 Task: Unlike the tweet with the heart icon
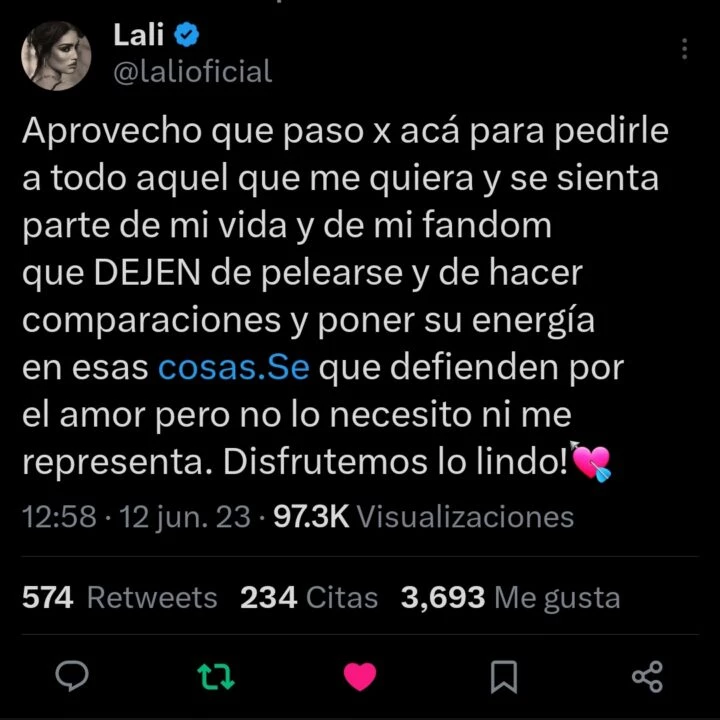click(x=360, y=677)
